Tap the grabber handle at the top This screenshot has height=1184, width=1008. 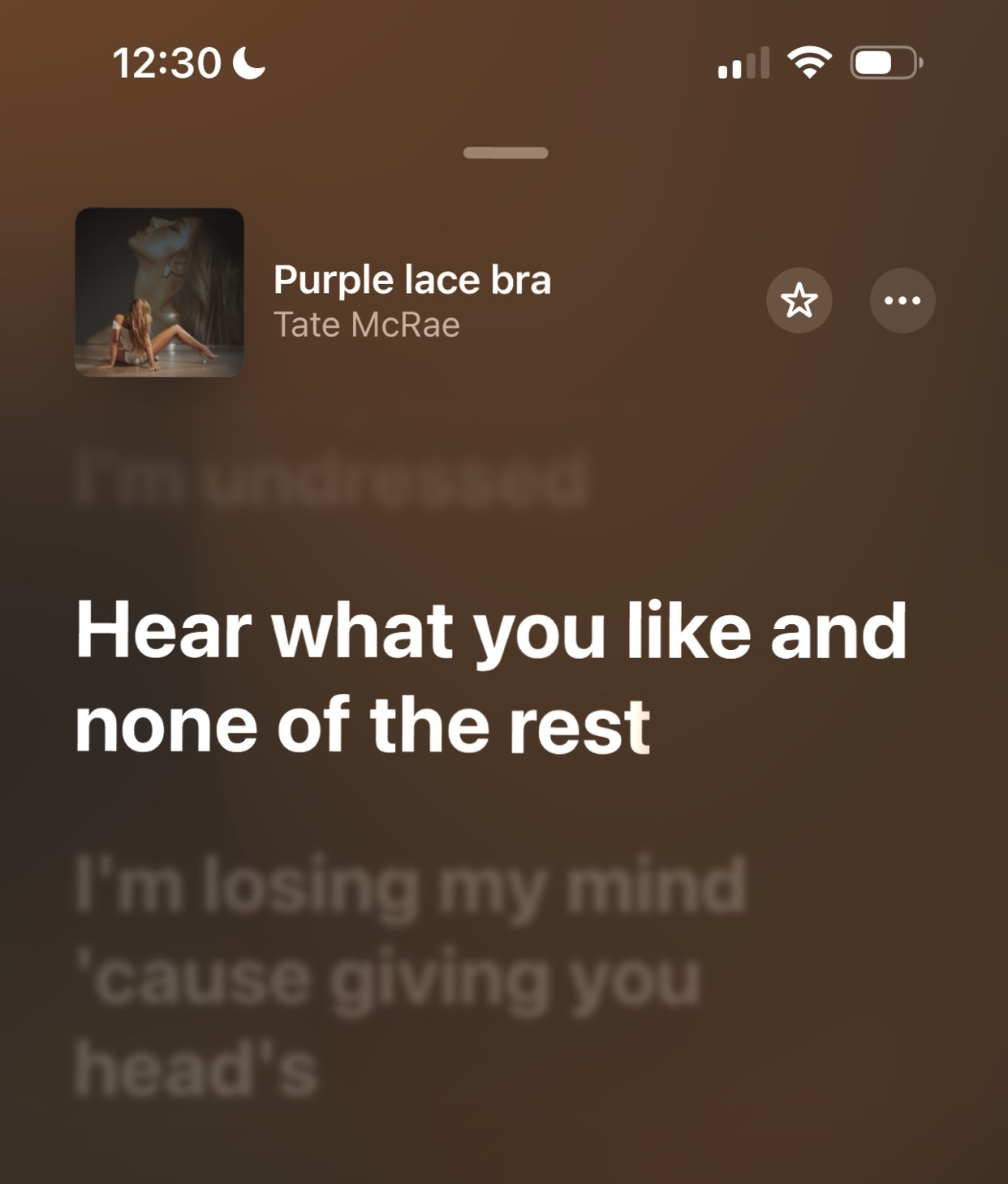click(505, 153)
